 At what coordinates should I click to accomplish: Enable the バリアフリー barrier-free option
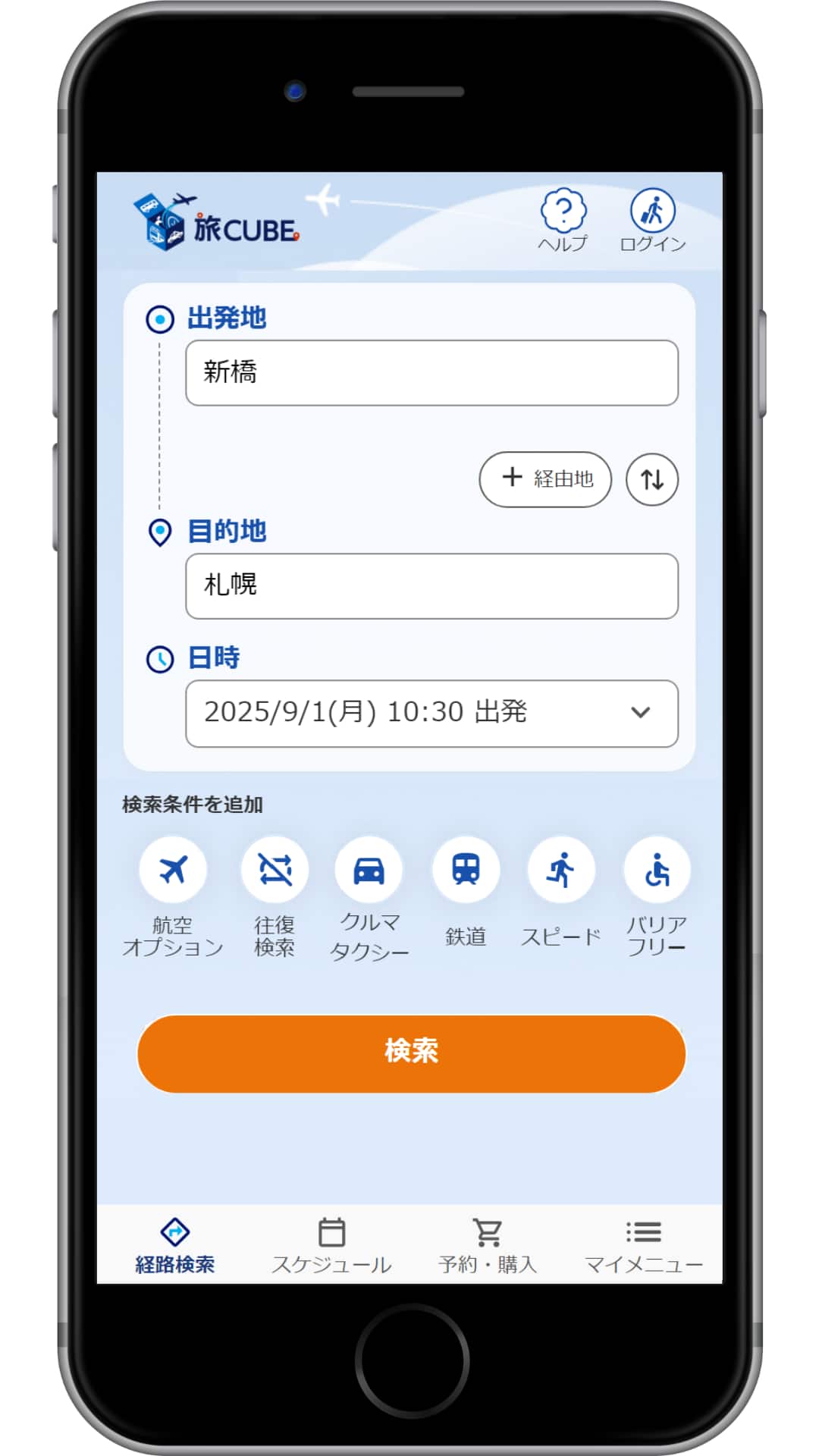click(x=657, y=871)
